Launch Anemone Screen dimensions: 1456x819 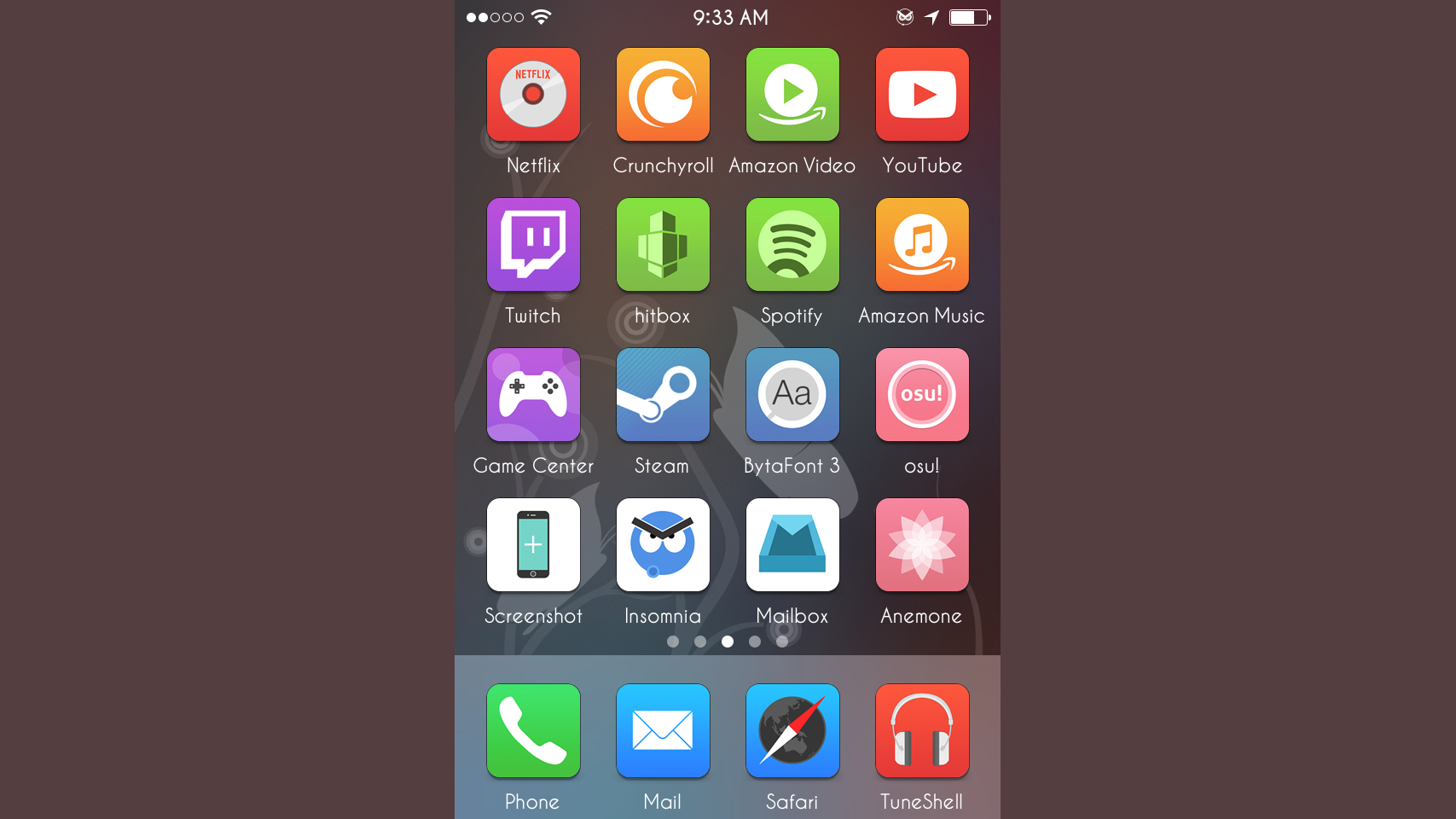point(922,545)
